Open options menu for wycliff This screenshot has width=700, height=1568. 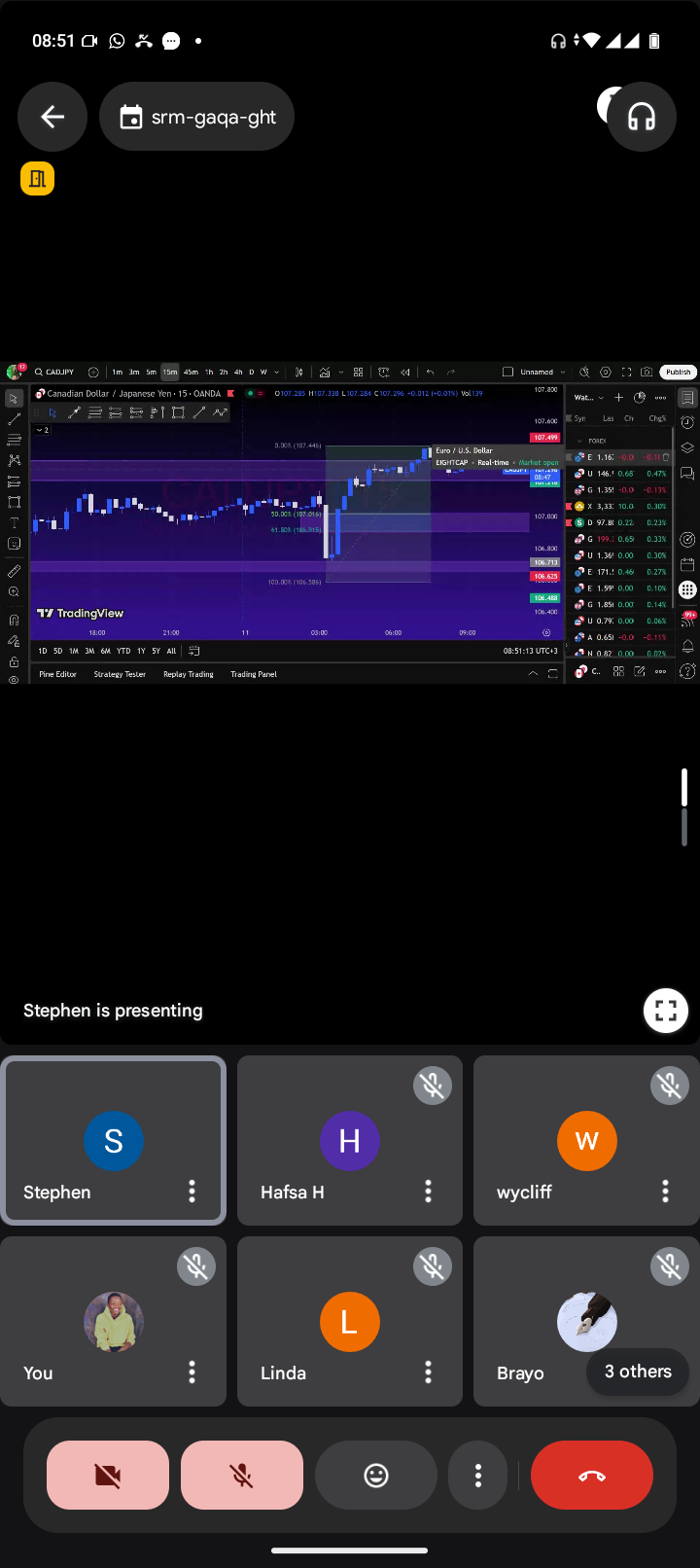(665, 1192)
